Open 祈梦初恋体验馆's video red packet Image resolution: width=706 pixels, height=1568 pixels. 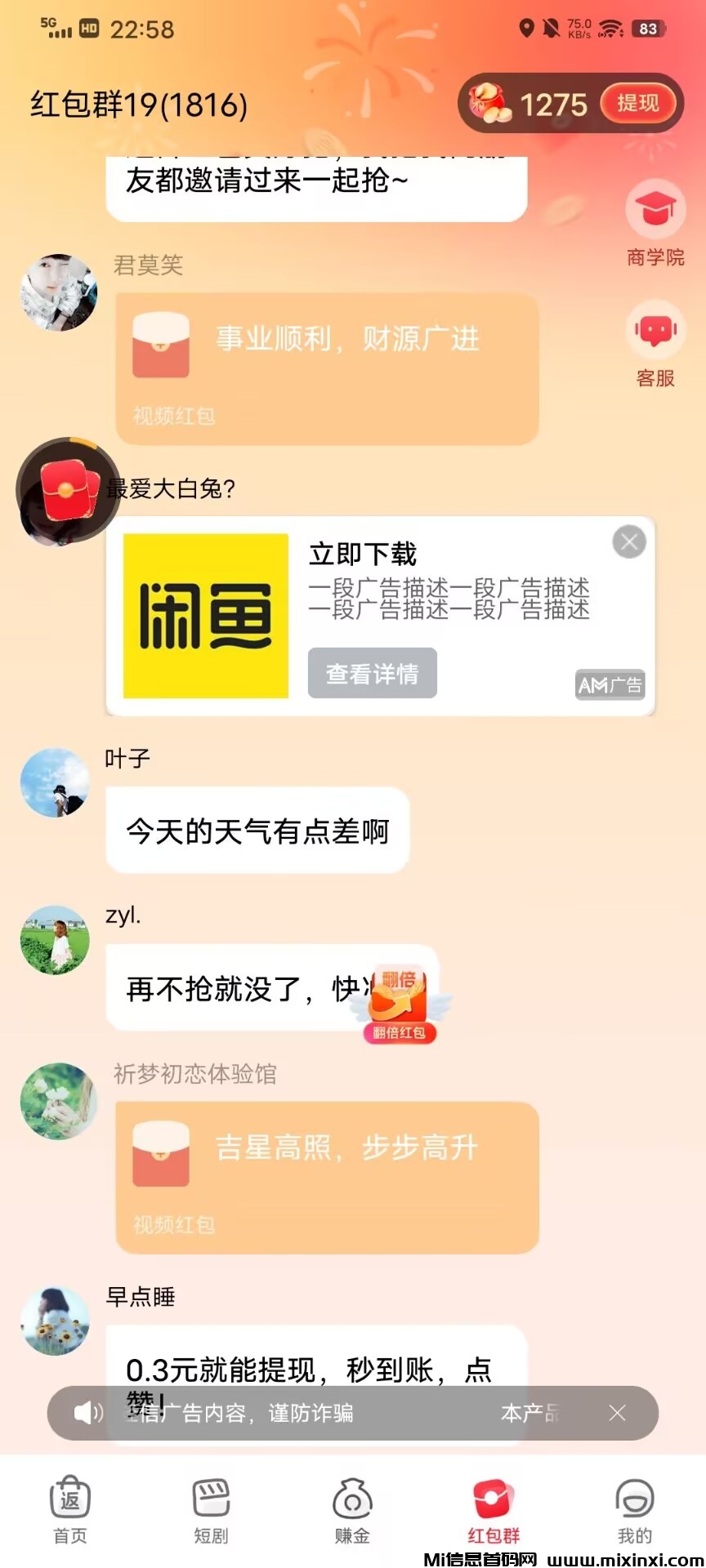pyautogui.click(x=327, y=1177)
